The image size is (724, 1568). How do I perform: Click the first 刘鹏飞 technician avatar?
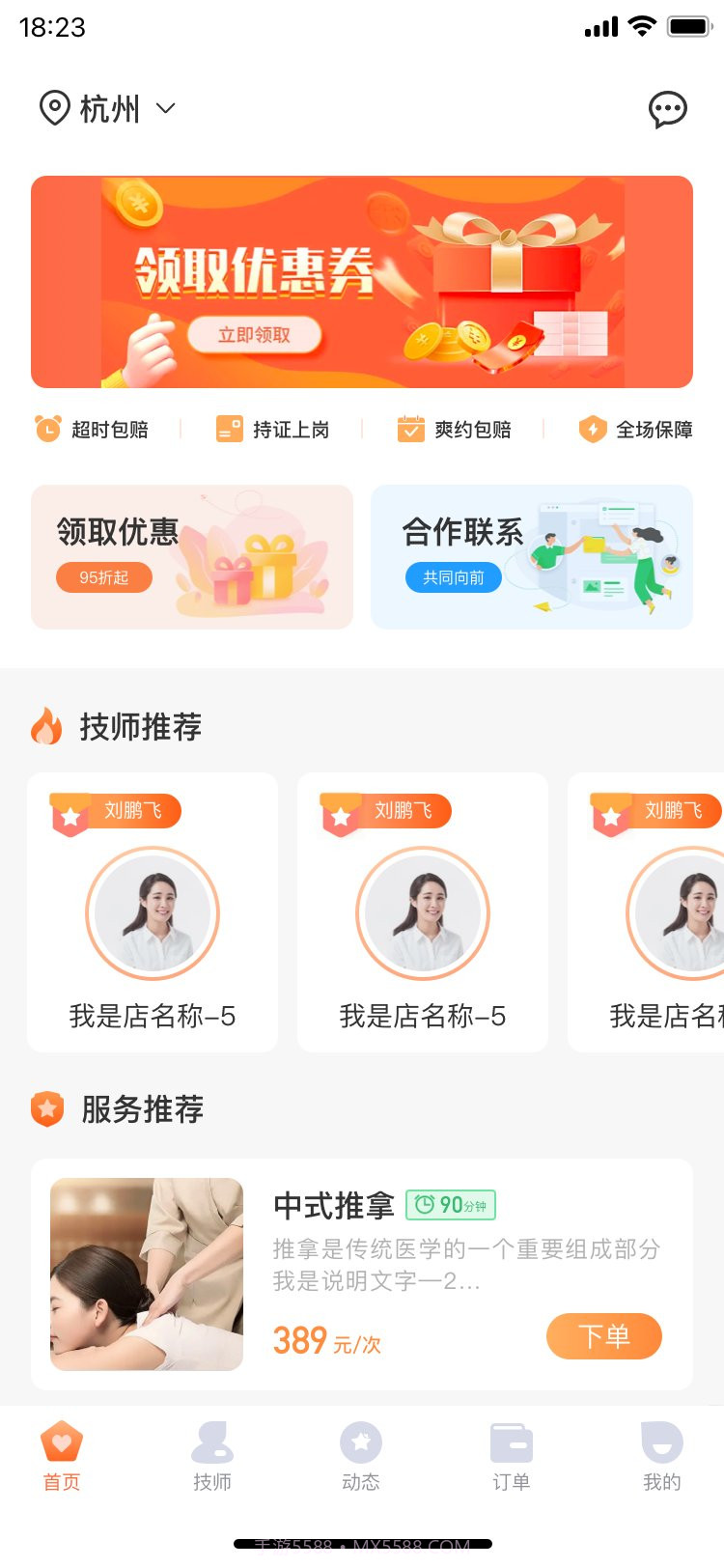(x=152, y=912)
